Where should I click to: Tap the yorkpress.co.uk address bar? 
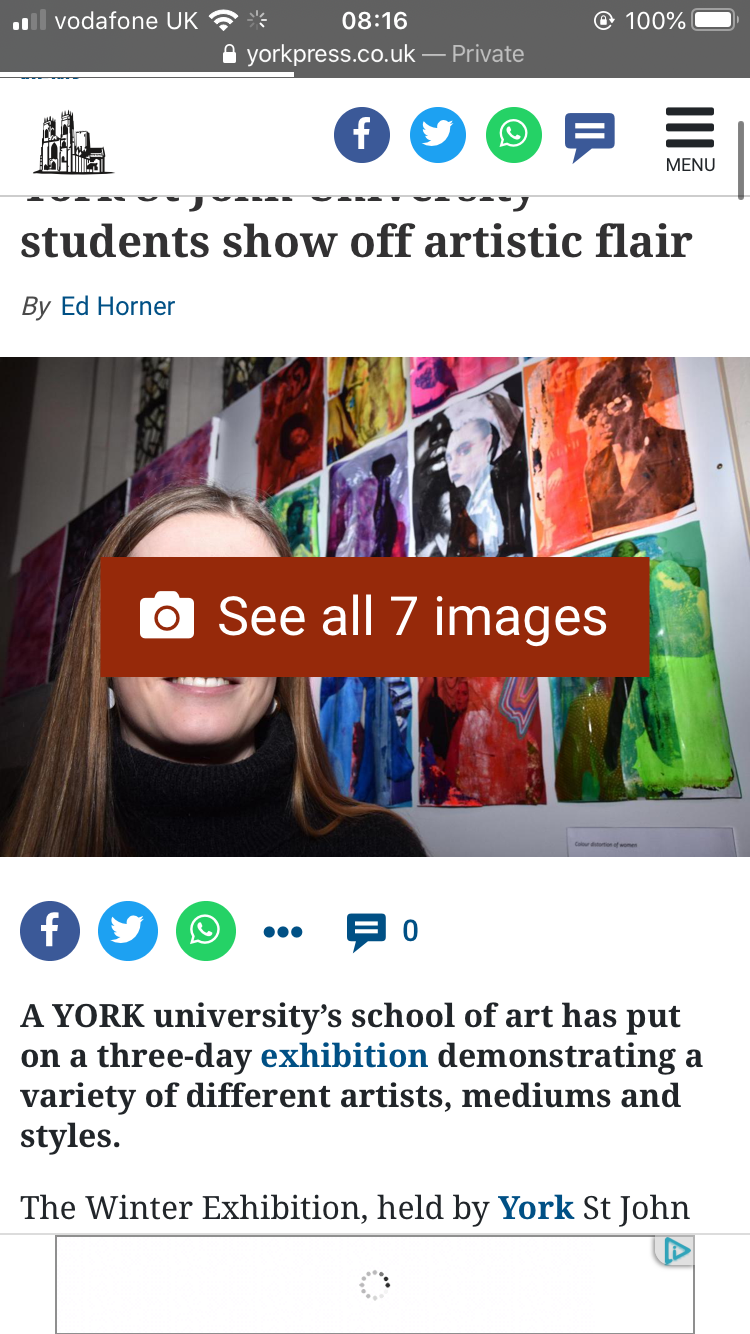point(374,54)
